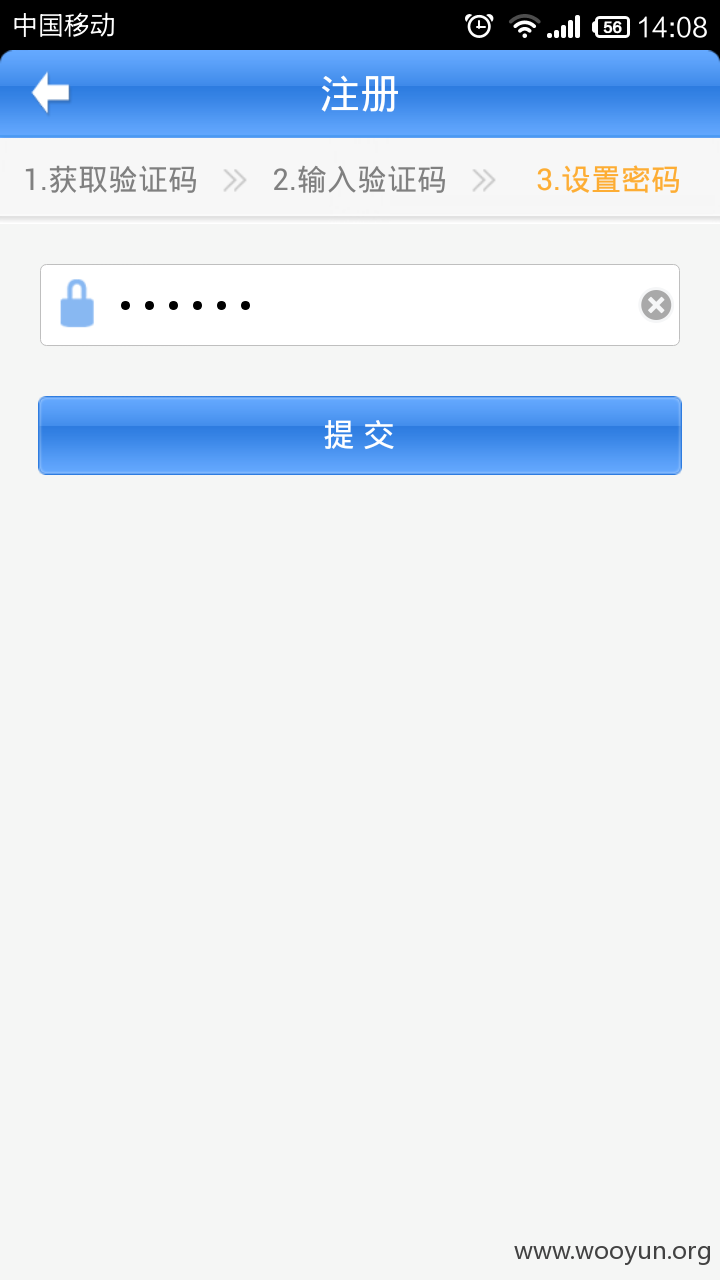Go back using the white arrow
720x1280 pixels.
[50, 93]
